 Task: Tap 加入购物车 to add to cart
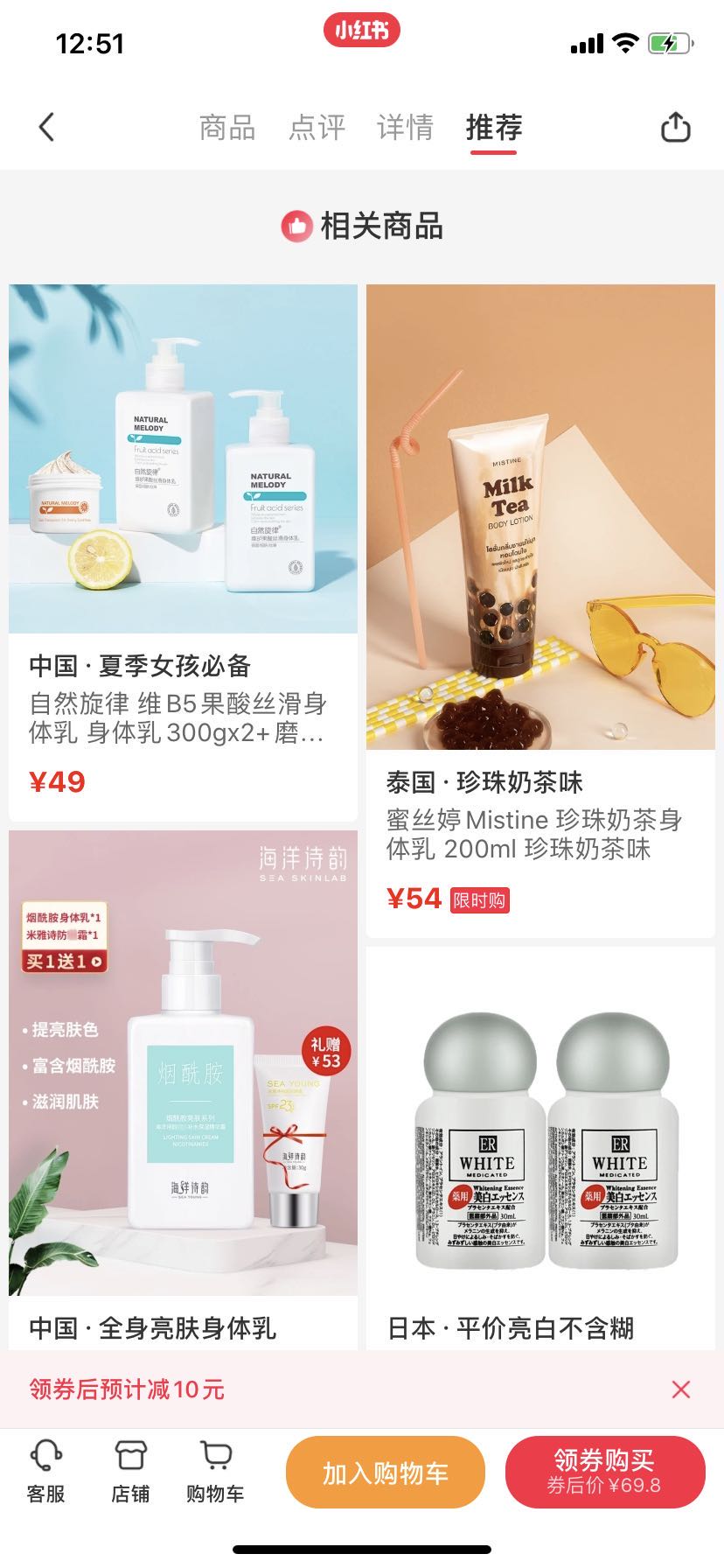click(385, 1473)
